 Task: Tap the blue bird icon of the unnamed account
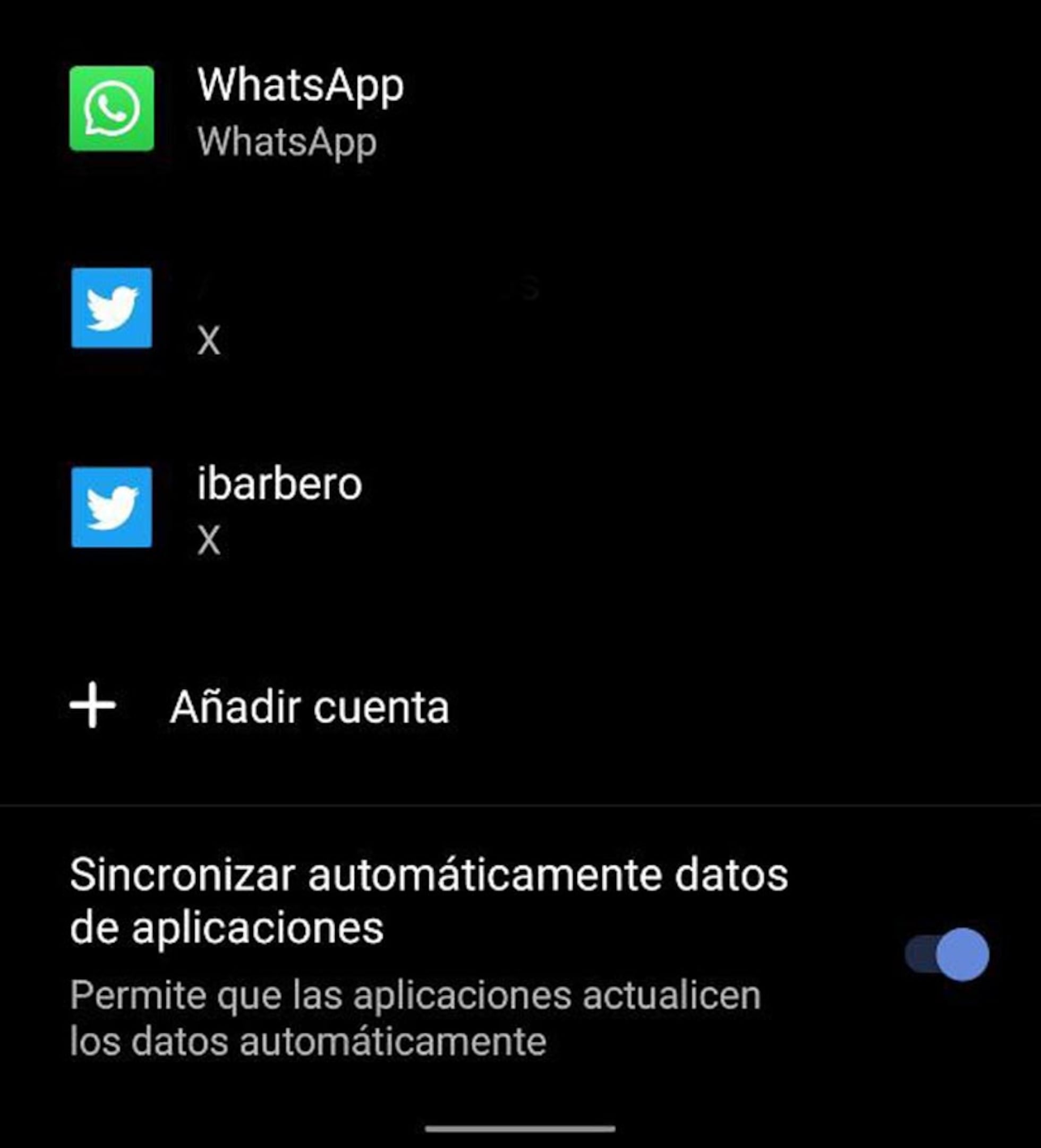[x=112, y=310]
